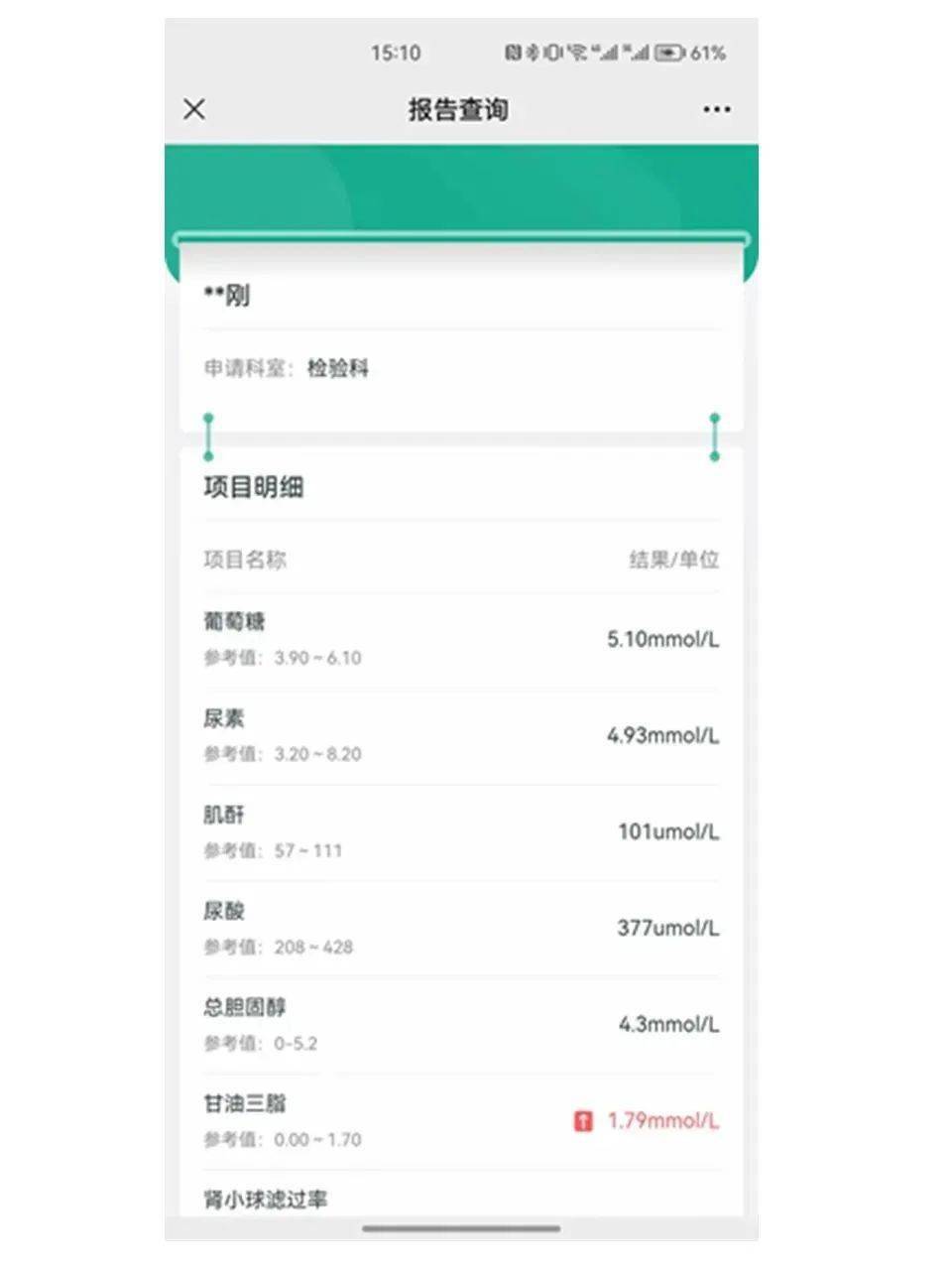Open the three-dot overflow menu

point(716,109)
